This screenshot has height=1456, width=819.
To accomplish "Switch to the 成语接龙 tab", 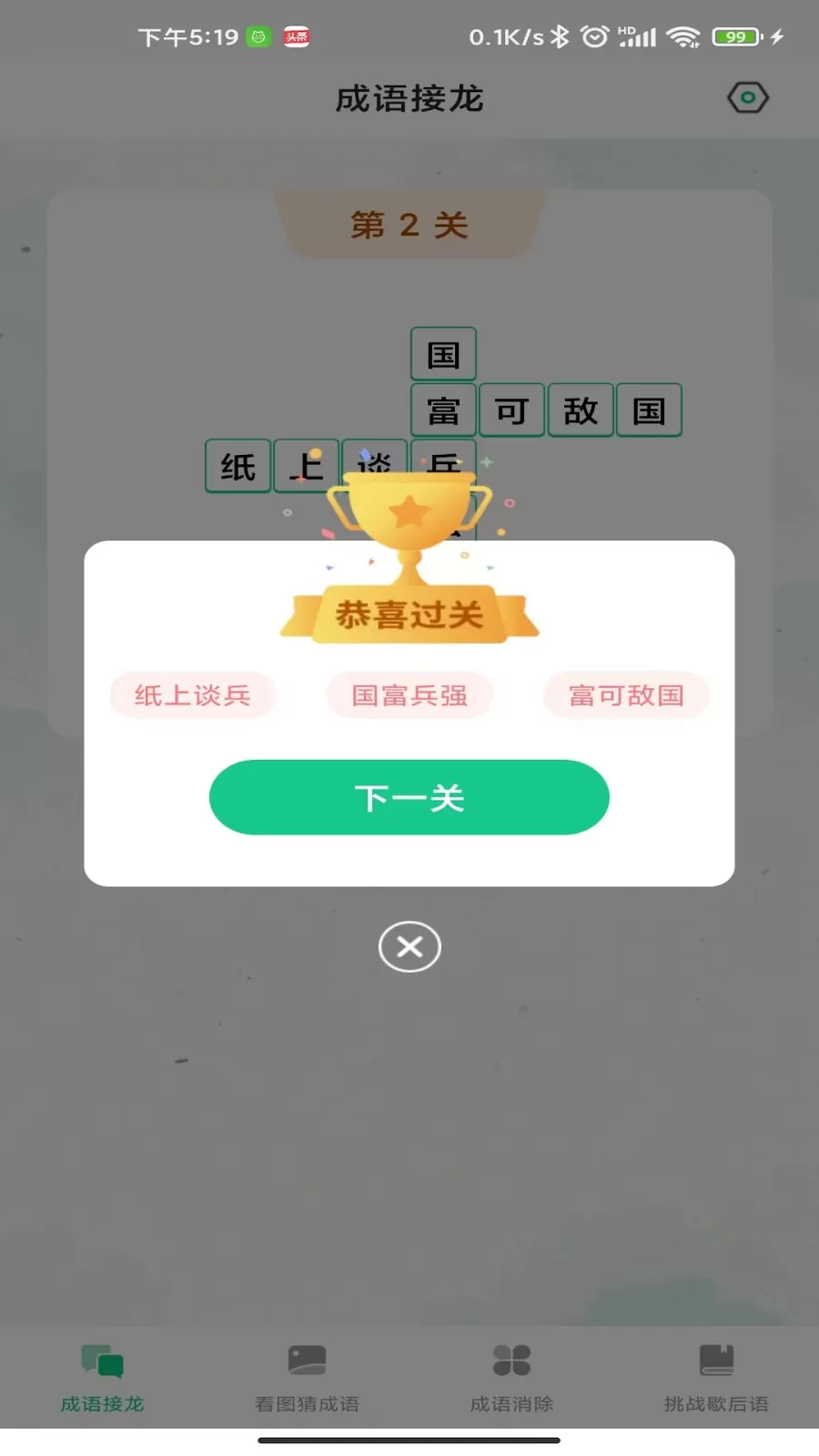I will tap(102, 1378).
